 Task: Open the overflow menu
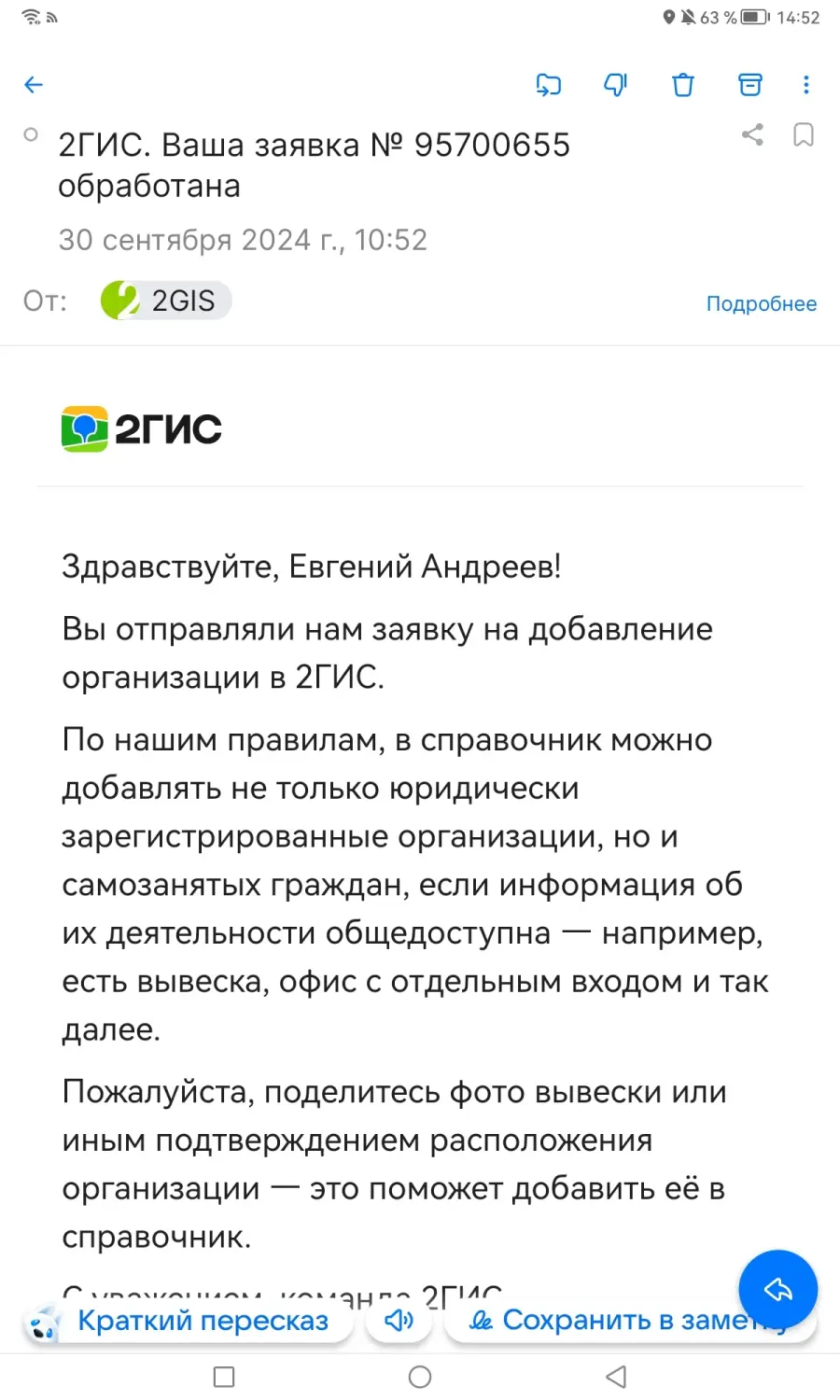[x=806, y=85]
